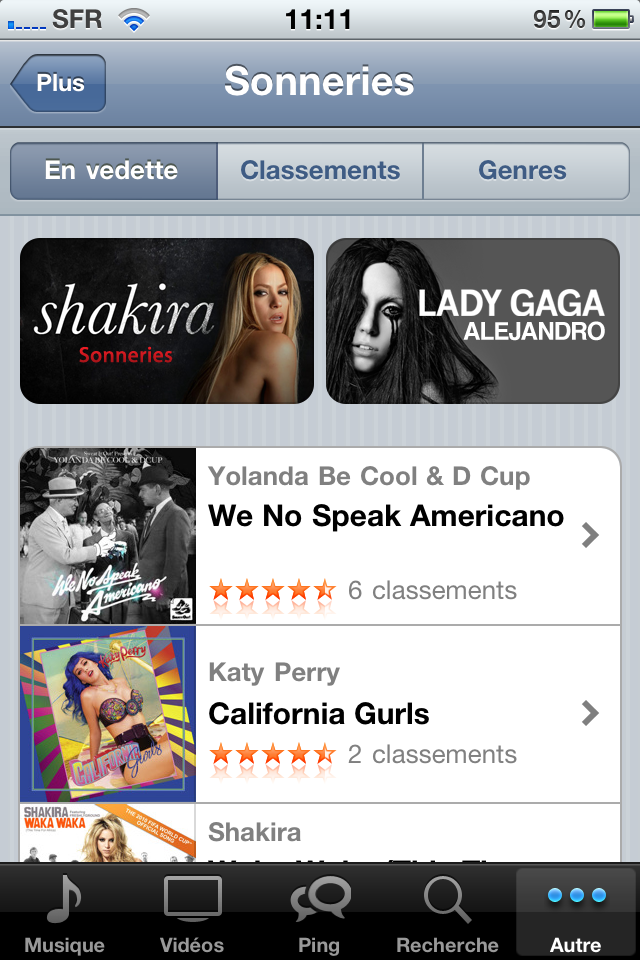This screenshot has width=640, height=960.
Task: Switch to the Vidéos tab
Action: (192, 914)
